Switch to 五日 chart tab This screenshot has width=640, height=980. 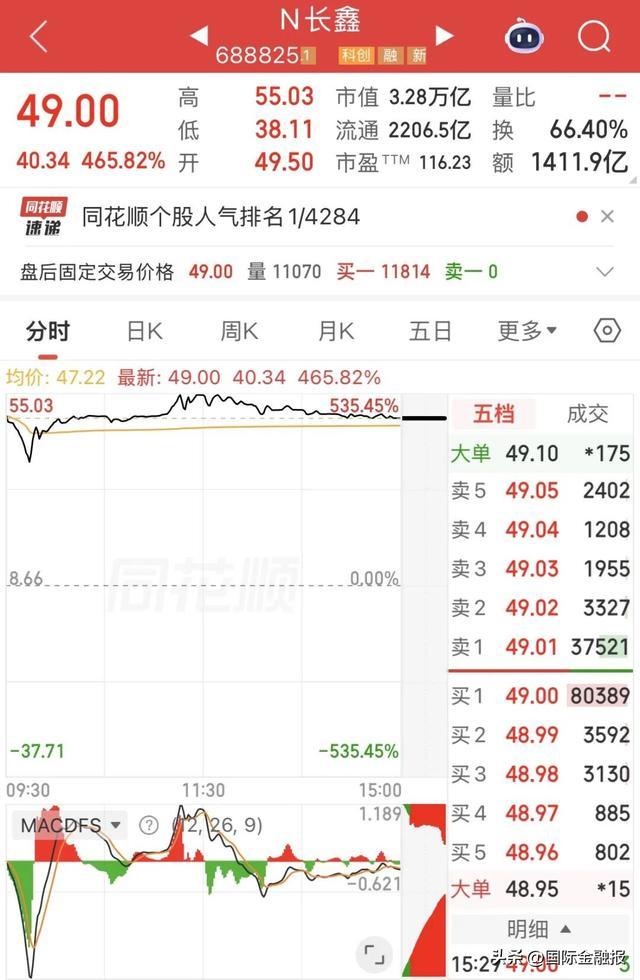tap(430, 331)
